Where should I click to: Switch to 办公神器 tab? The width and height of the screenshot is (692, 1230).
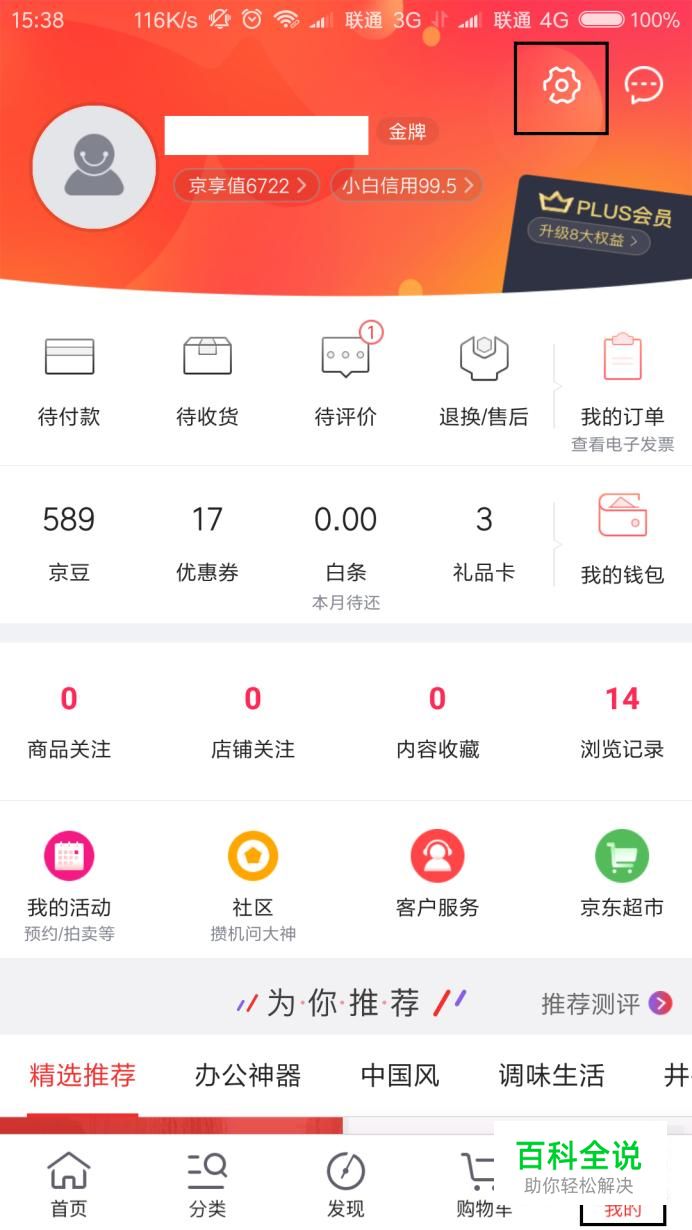pos(247,1076)
